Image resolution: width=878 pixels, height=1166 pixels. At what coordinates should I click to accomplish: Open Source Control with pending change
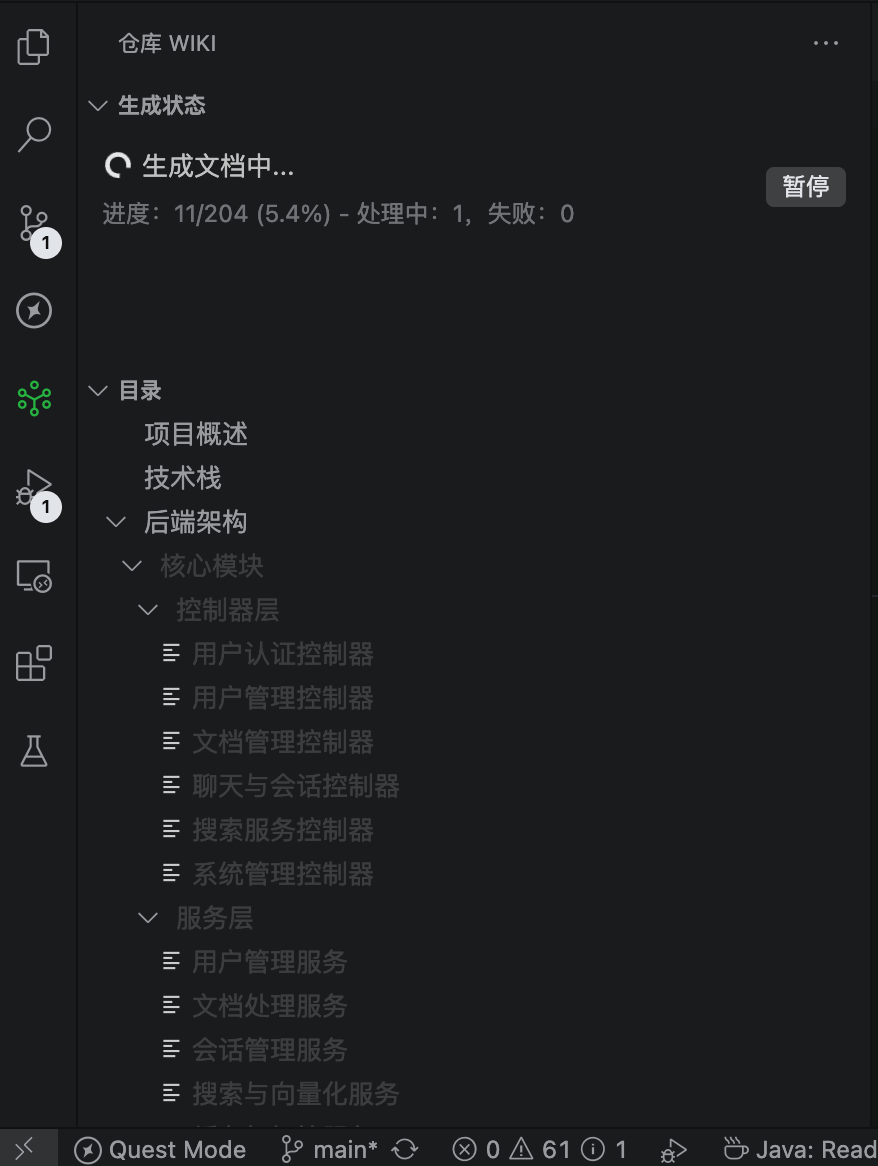pos(34,222)
